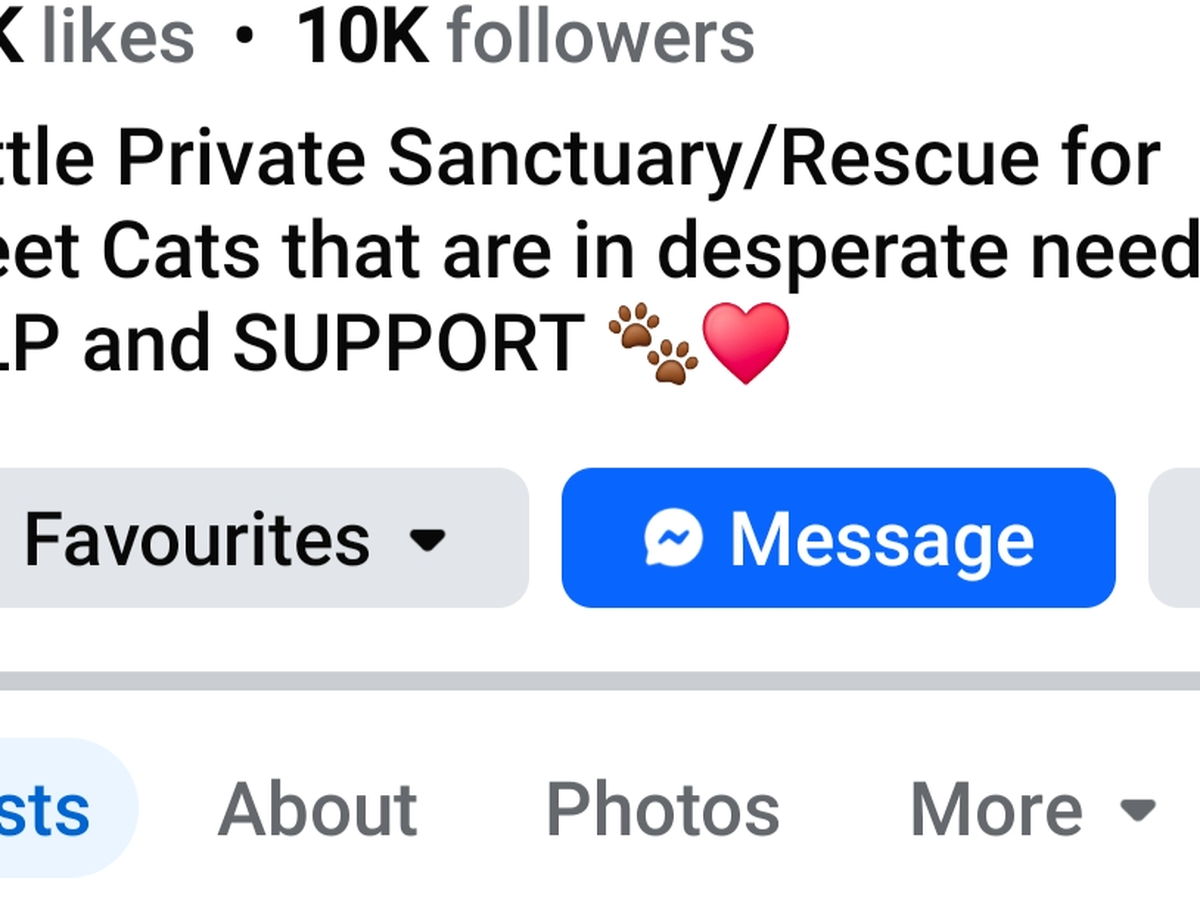Image resolution: width=1200 pixels, height=900 pixels.
Task: Expand the More tab menu
Action: point(1032,808)
